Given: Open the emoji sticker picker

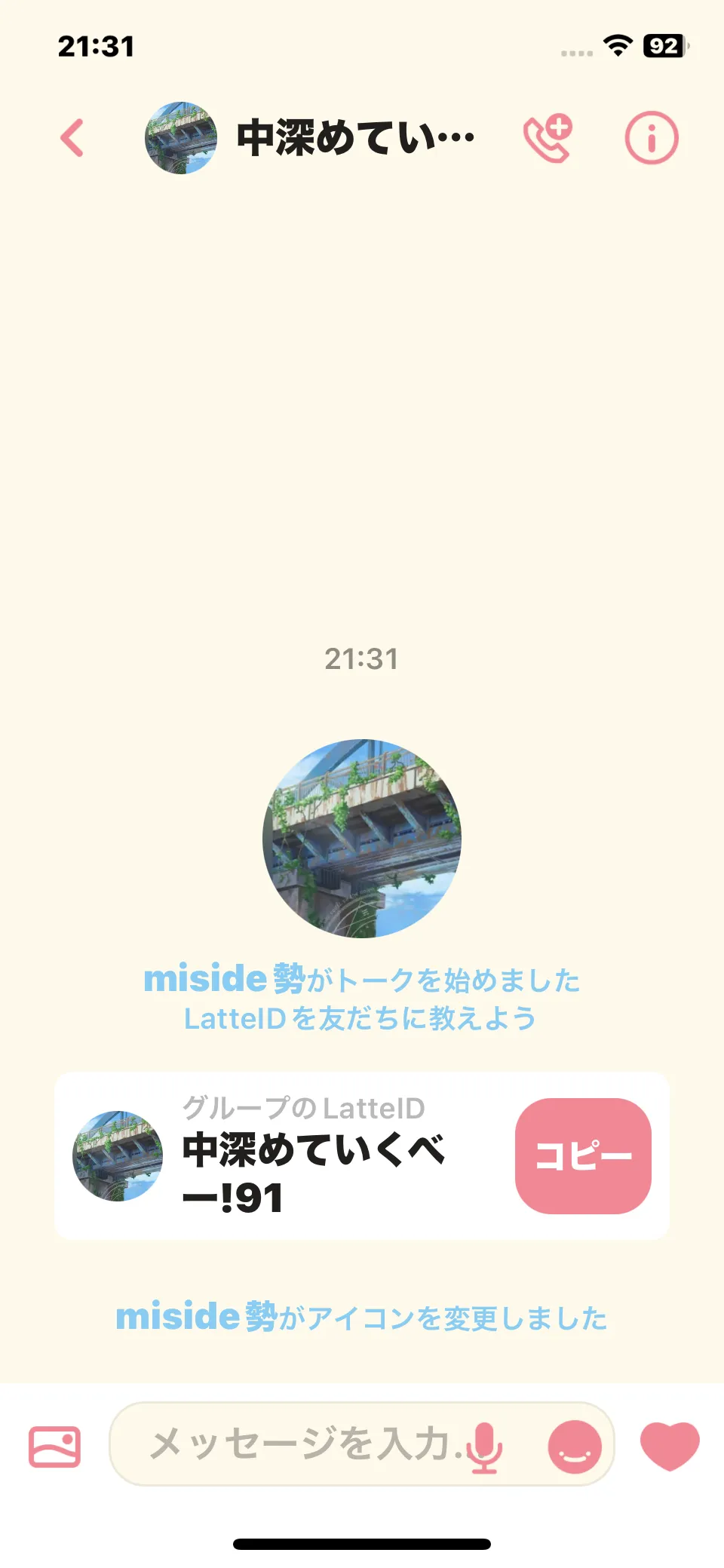Looking at the screenshot, I should point(575,1447).
